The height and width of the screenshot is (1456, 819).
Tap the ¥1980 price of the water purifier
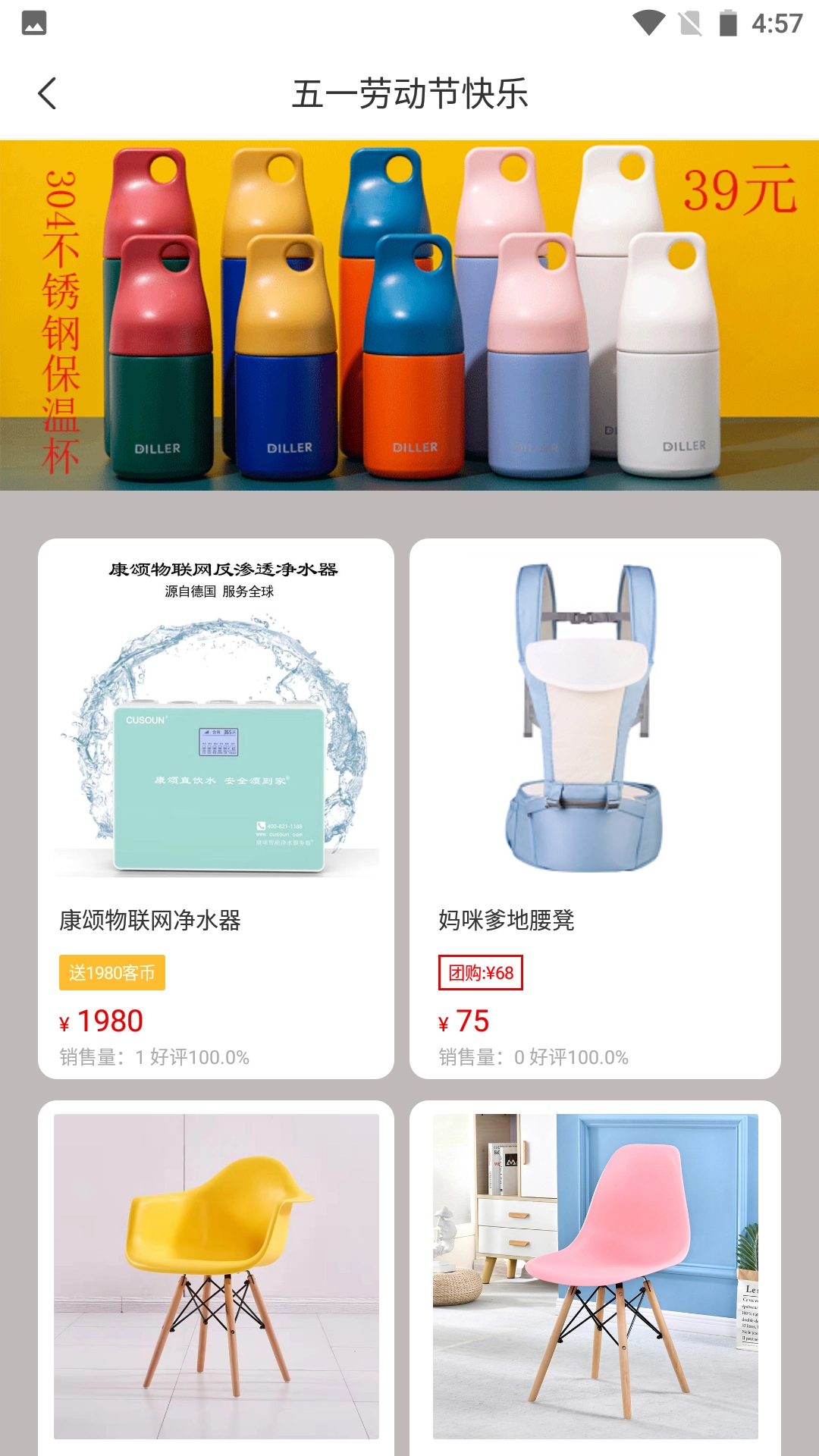[x=100, y=1022]
